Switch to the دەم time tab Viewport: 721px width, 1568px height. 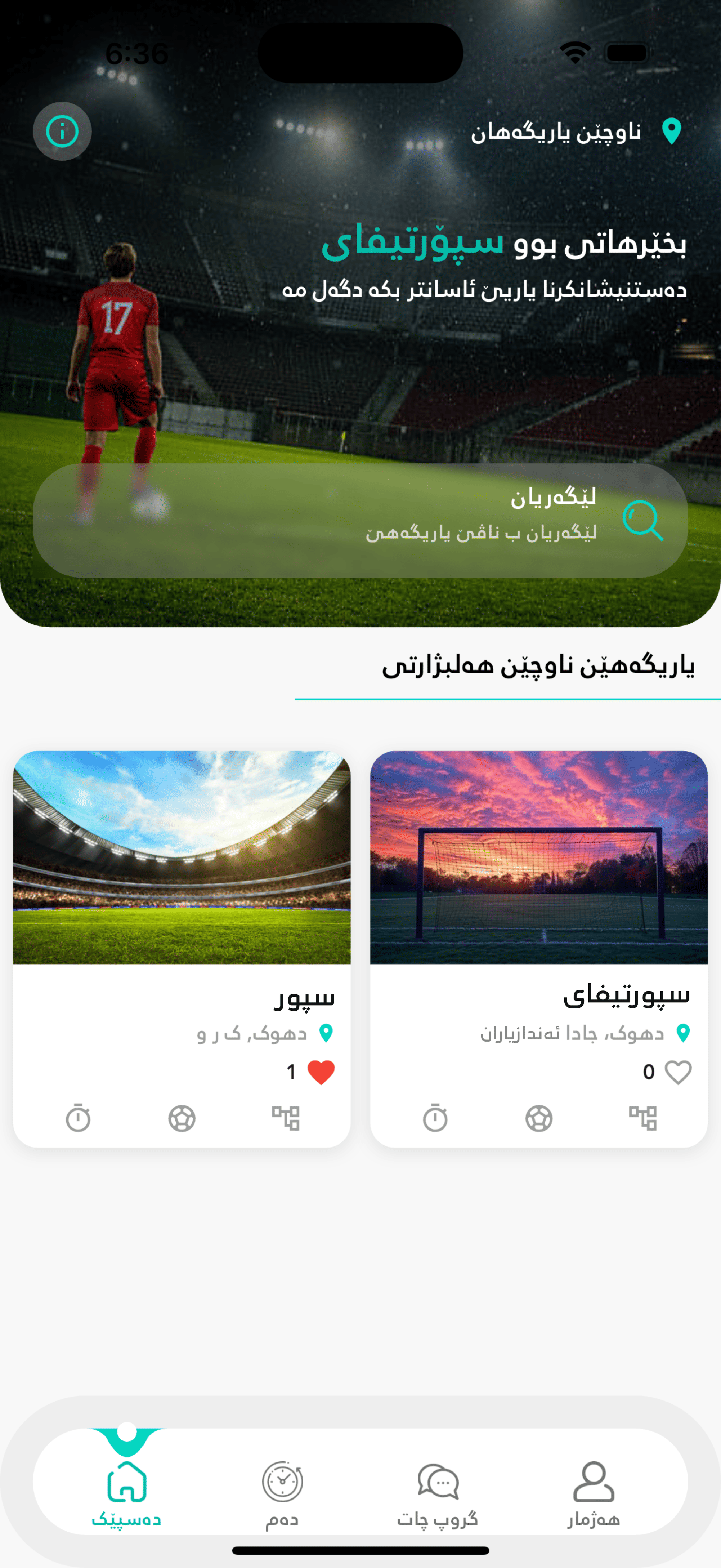pos(282,1494)
